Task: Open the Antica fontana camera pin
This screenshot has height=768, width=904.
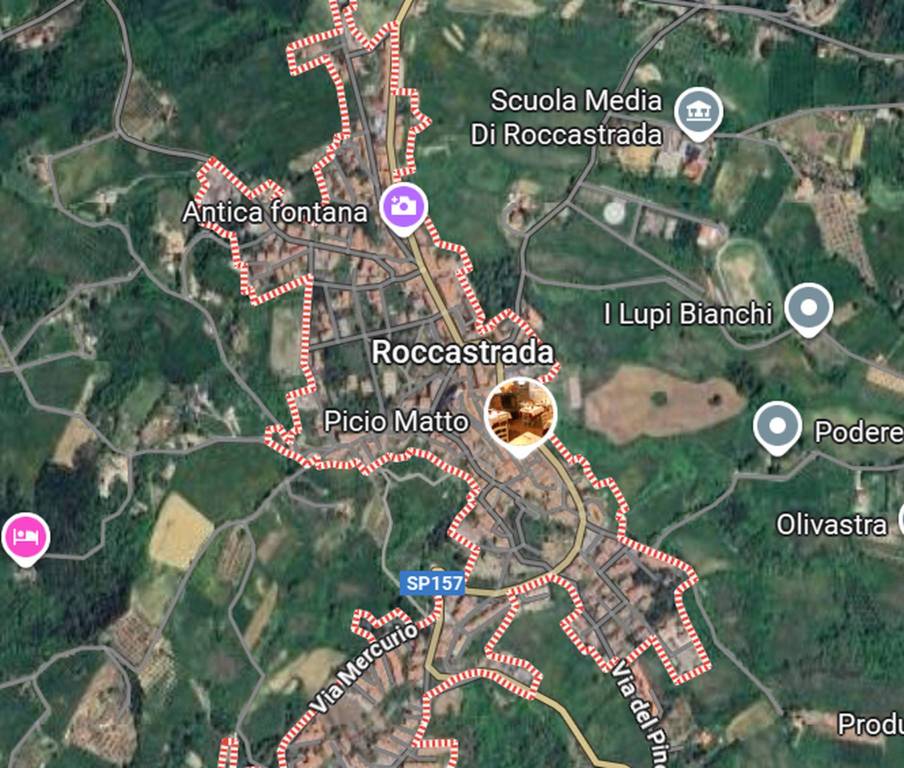Action: point(404,208)
